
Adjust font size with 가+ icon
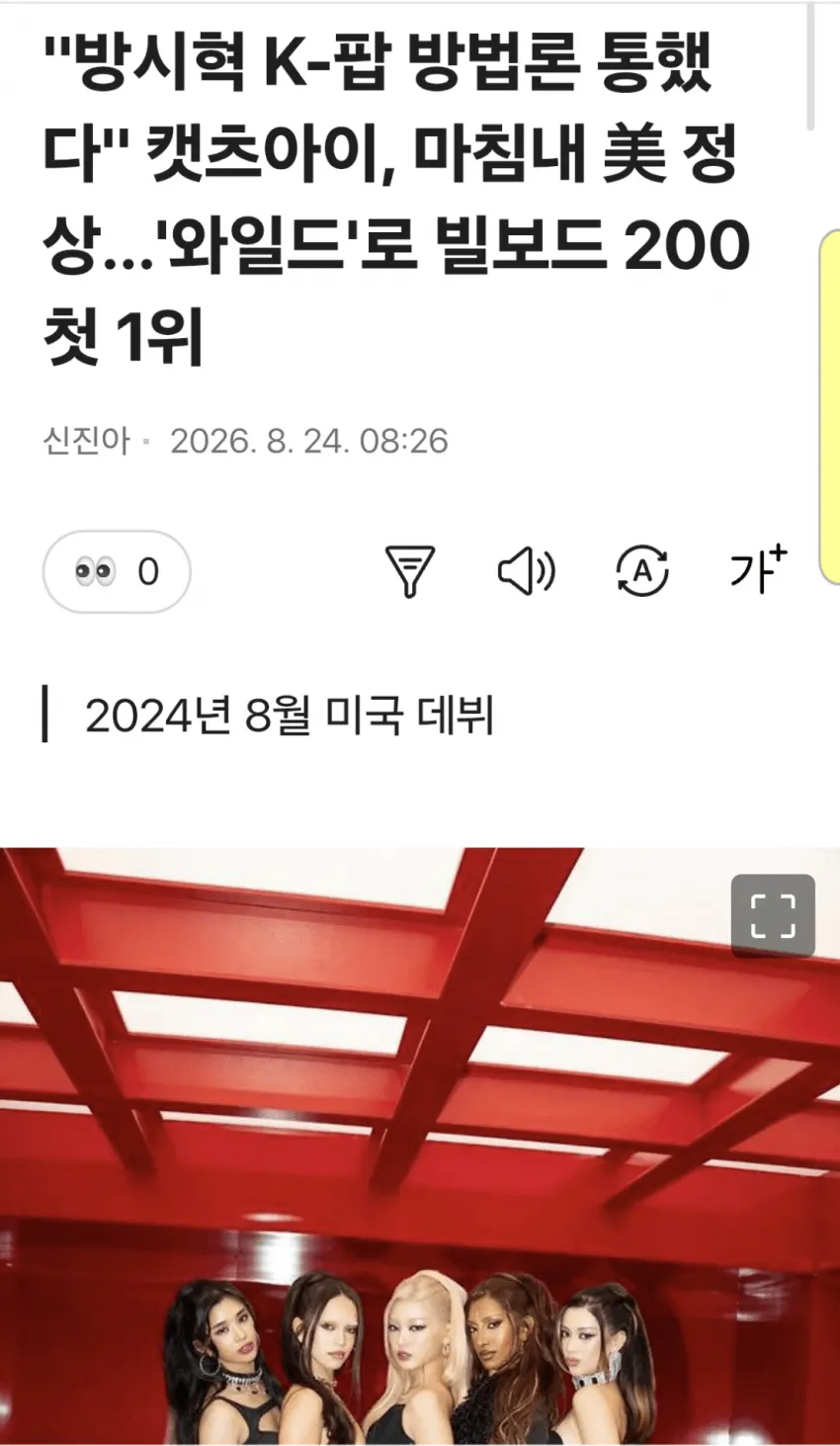pyautogui.click(x=758, y=569)
